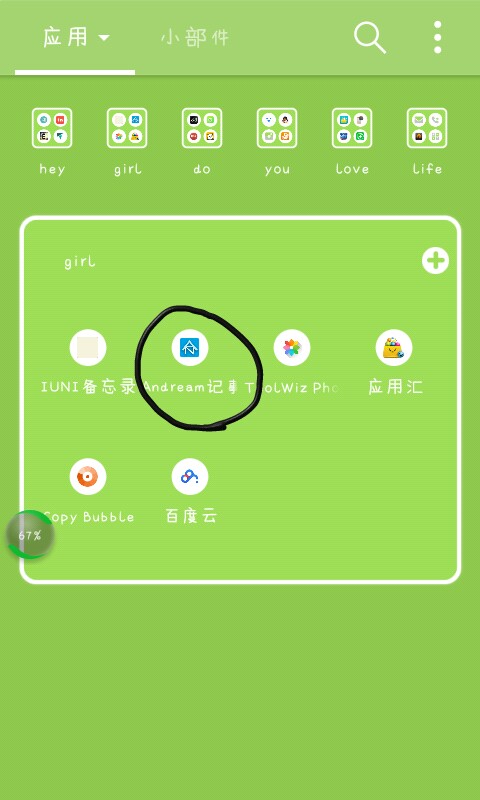Screen dimensions: 480x800
Task: Open the search magnifier icon
Action: [370, 38]
